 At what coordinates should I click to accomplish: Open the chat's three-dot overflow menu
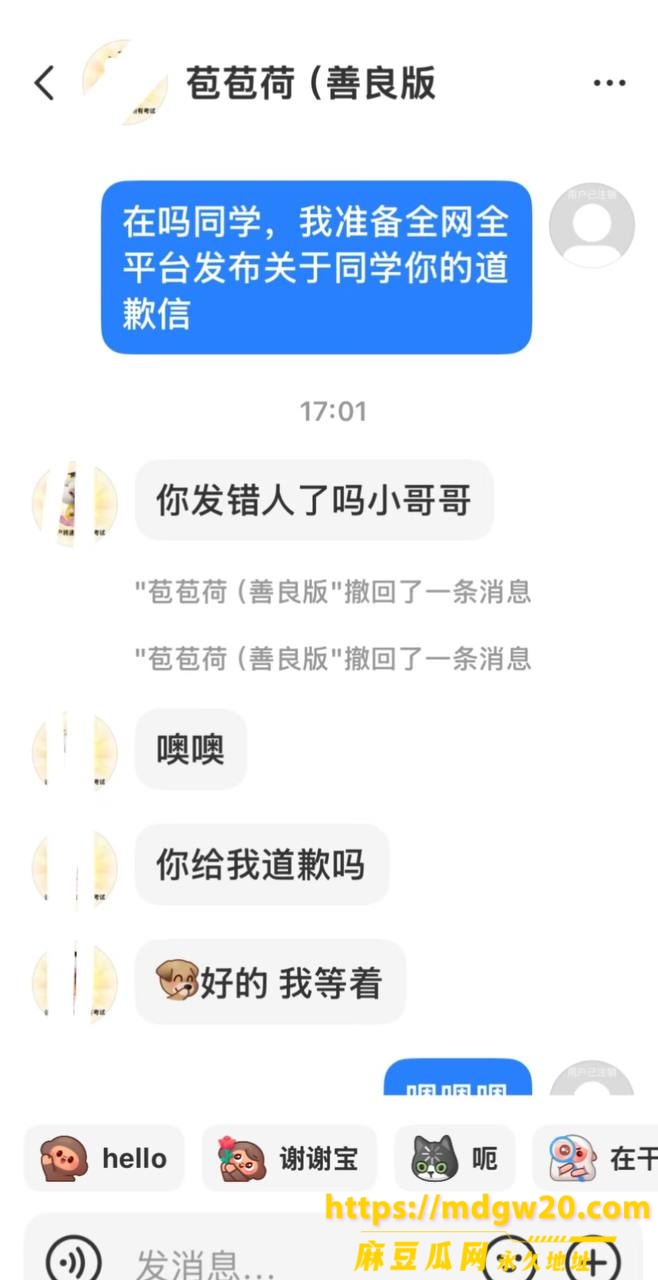coord(609,83)
